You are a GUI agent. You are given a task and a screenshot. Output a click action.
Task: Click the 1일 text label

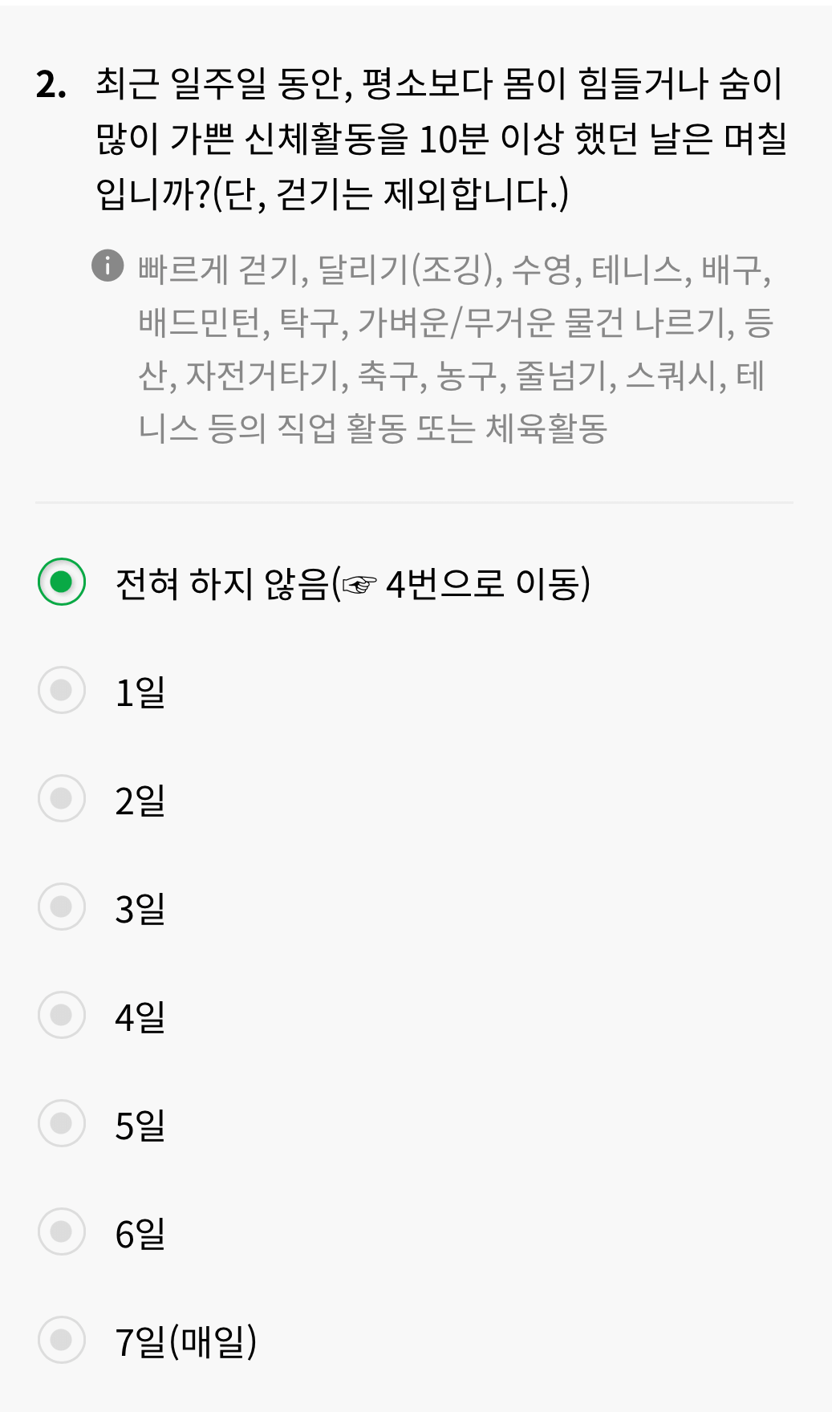click(141, 692)
